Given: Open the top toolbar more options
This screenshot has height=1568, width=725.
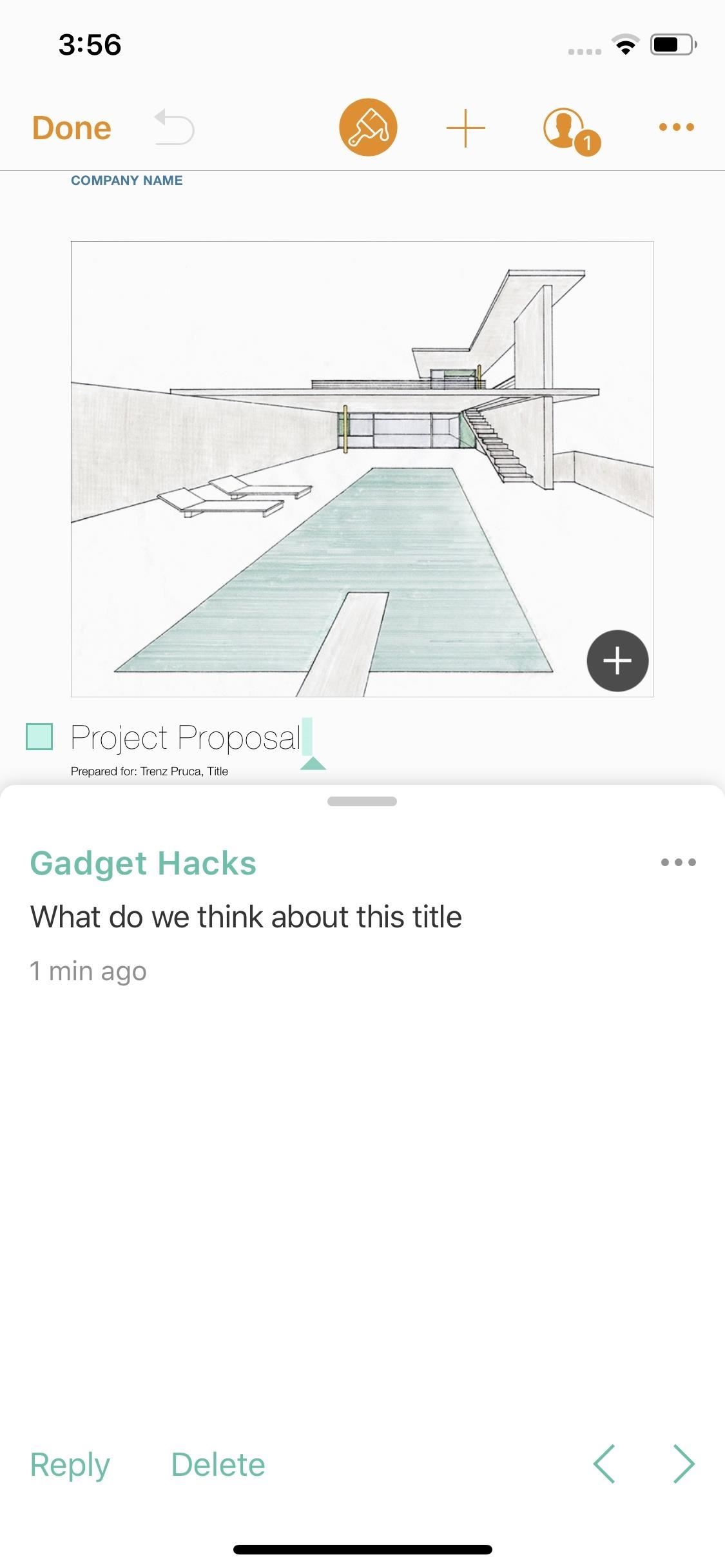Looking at the screenshot, I should (x=676, y=127).
